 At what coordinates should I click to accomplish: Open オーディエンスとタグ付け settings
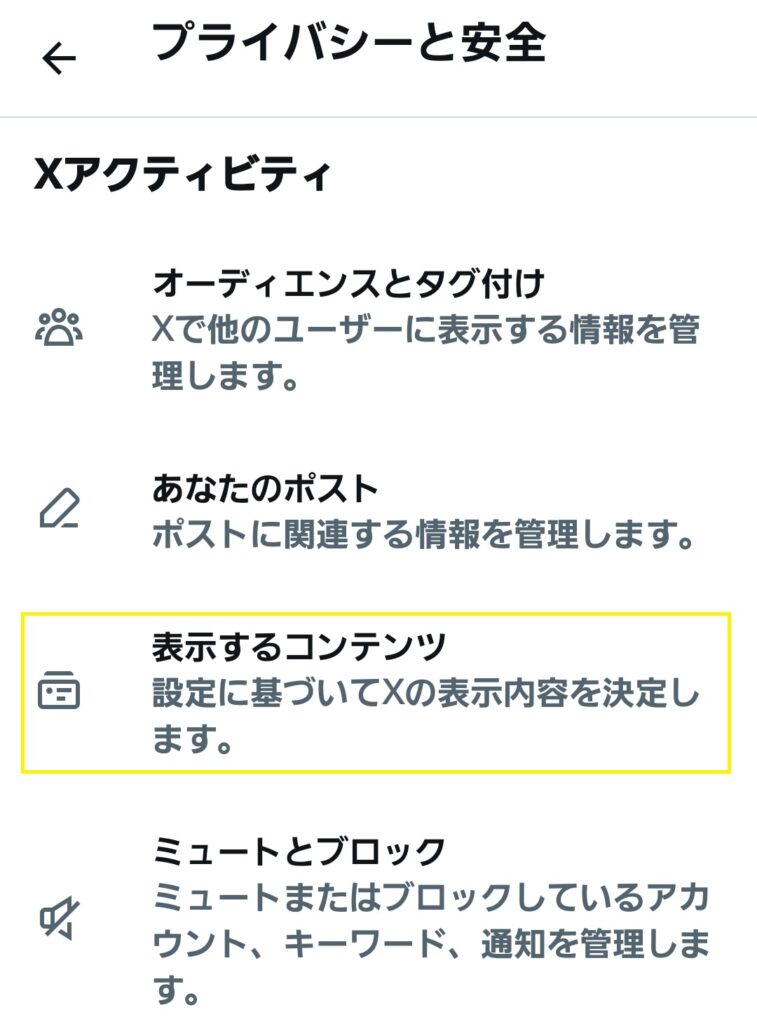[378, 330]
